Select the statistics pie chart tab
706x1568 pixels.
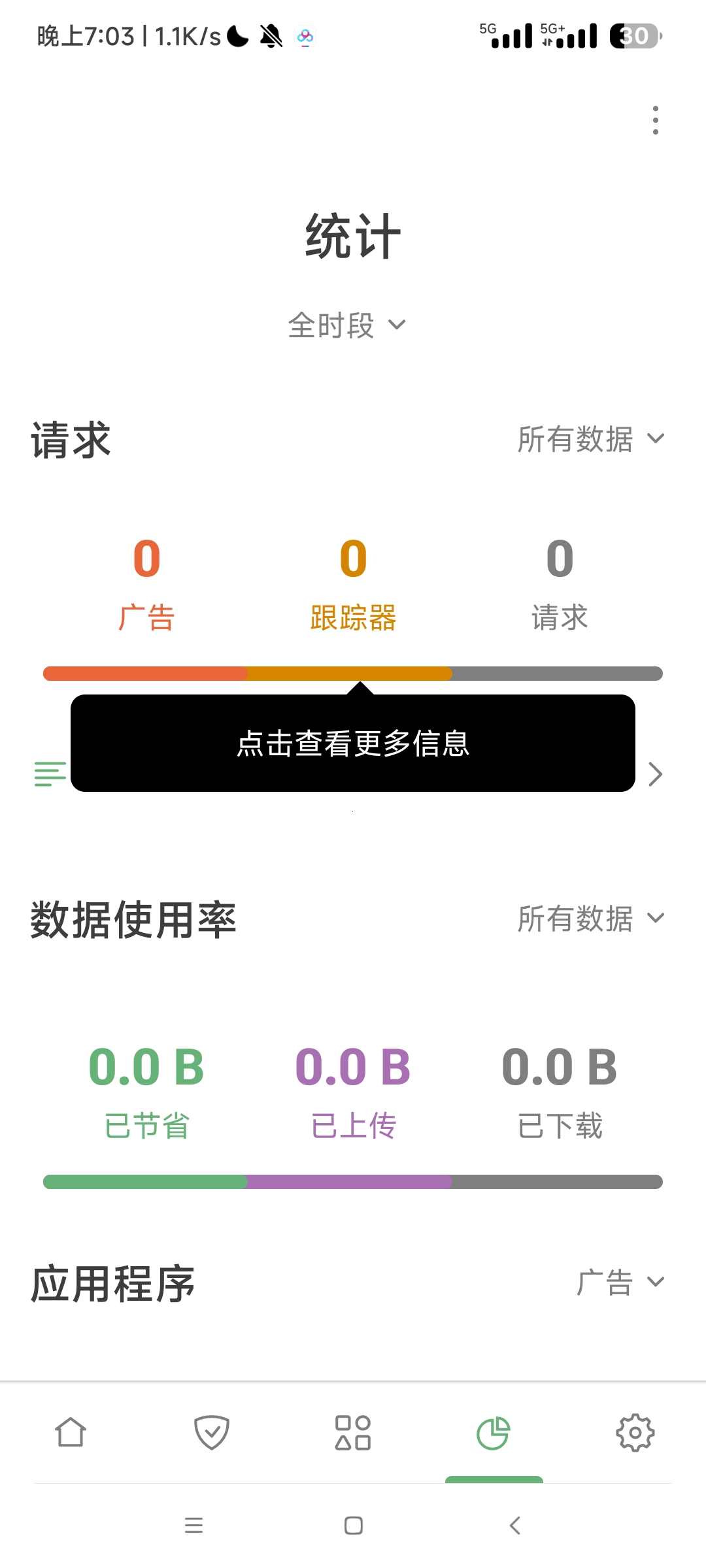tap(494, 1433)
